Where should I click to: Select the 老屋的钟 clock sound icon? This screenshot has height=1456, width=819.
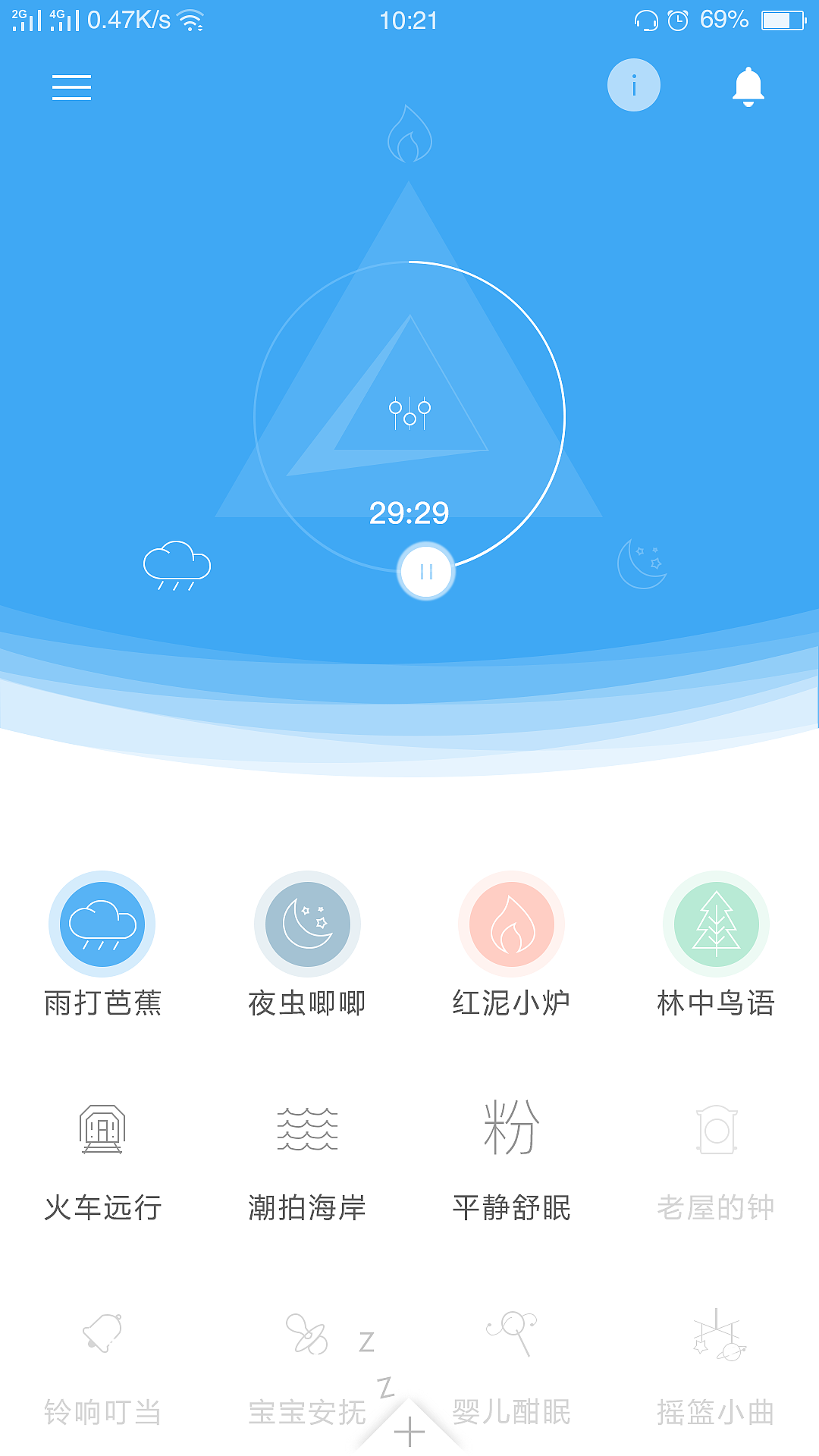[715, 1130]
